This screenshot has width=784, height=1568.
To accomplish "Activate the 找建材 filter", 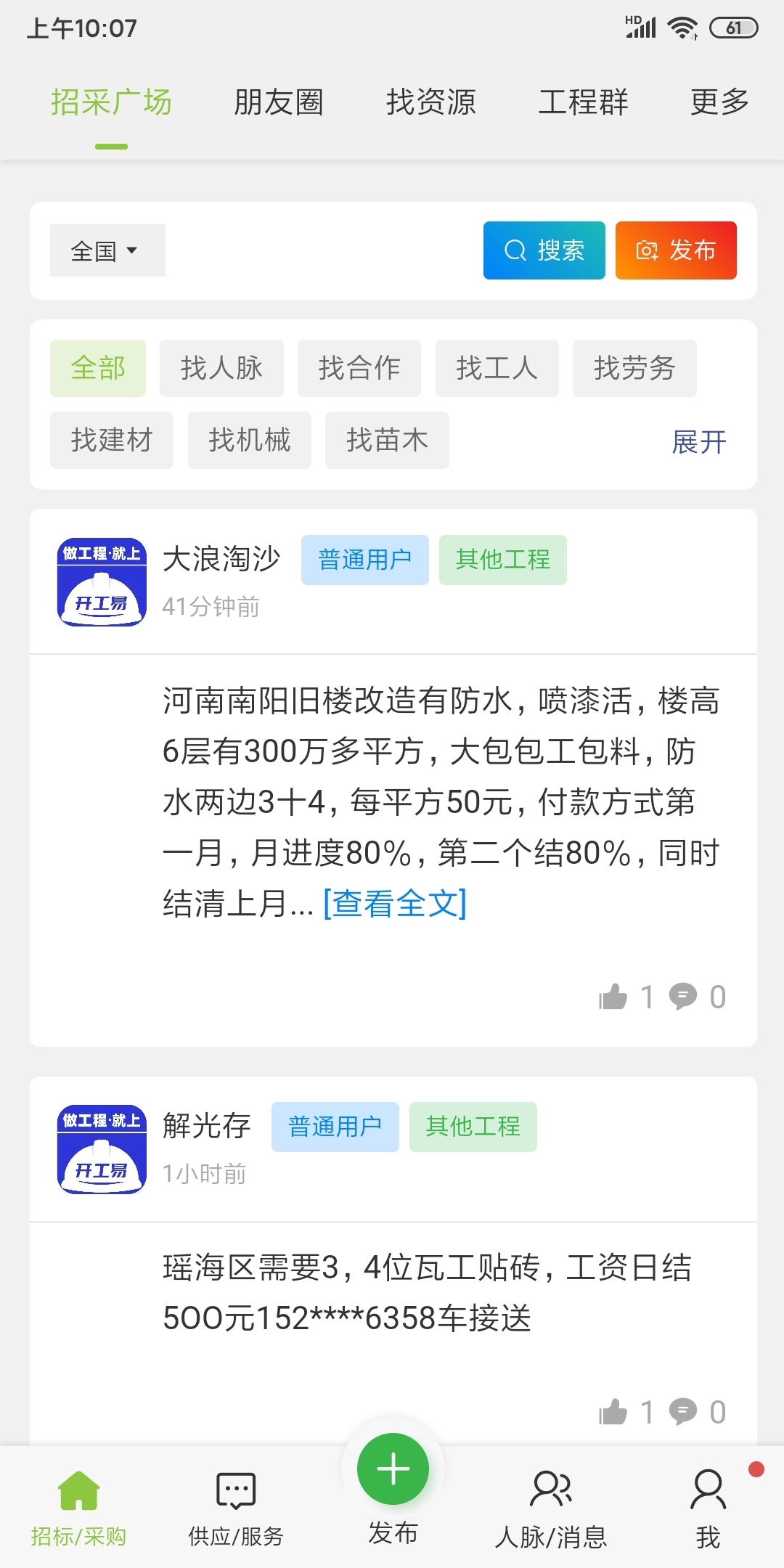I will click(111, 439).
